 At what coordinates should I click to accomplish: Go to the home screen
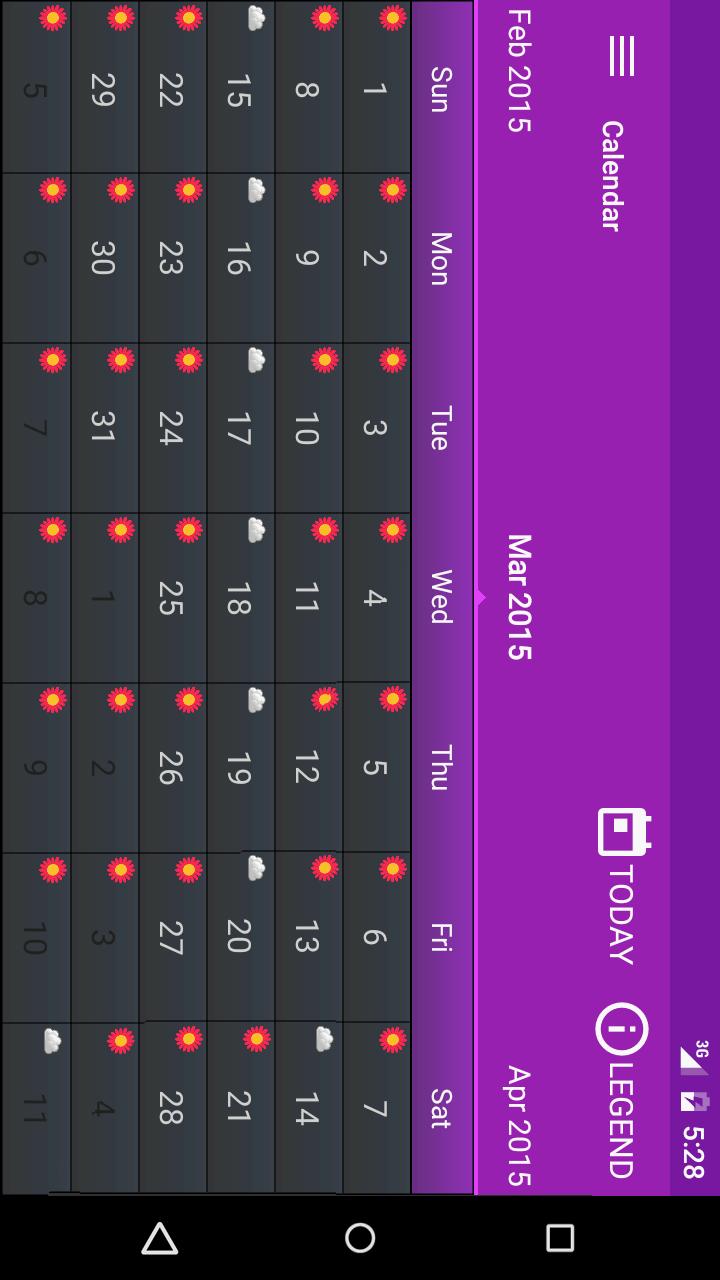coord(360,1238)
